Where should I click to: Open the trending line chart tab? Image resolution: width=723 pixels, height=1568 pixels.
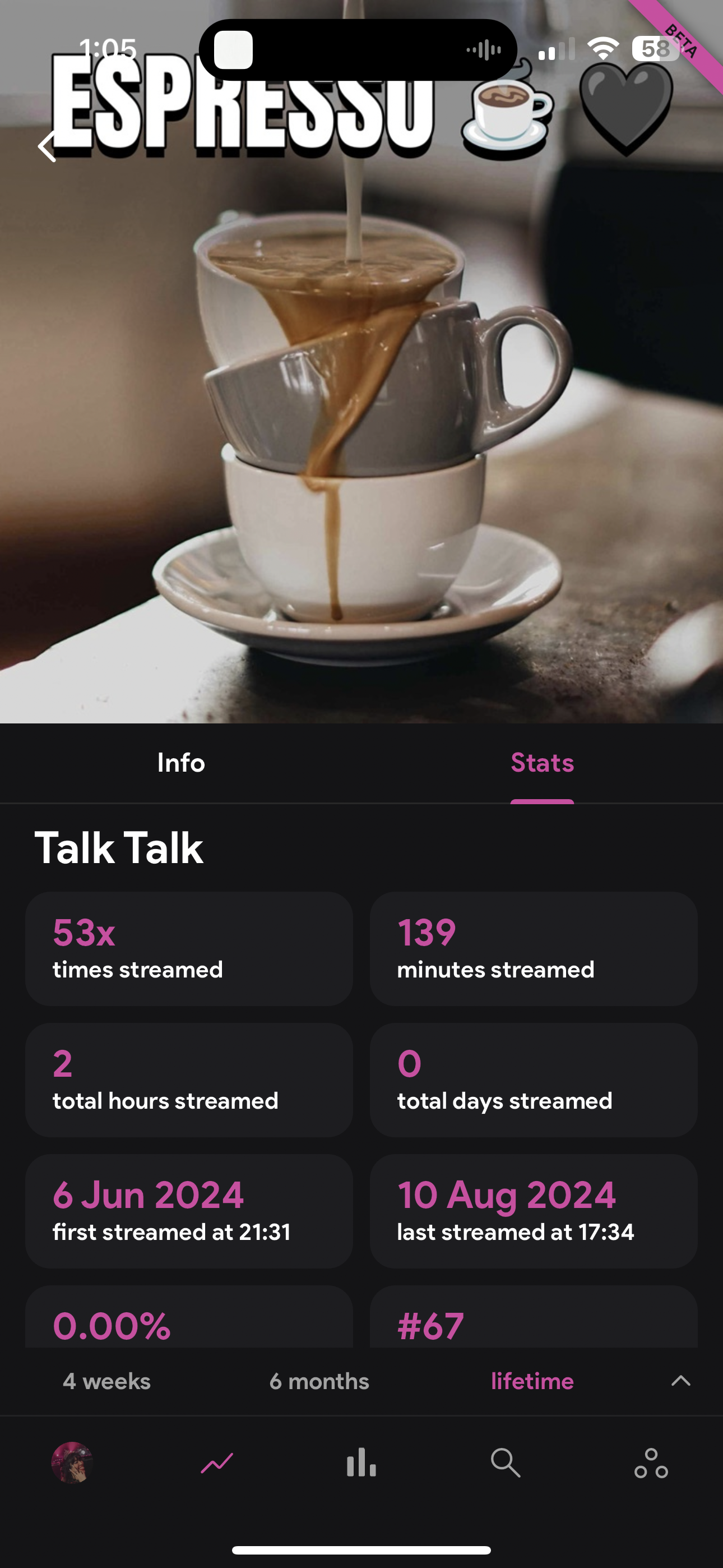click(x=217, y=1463)
